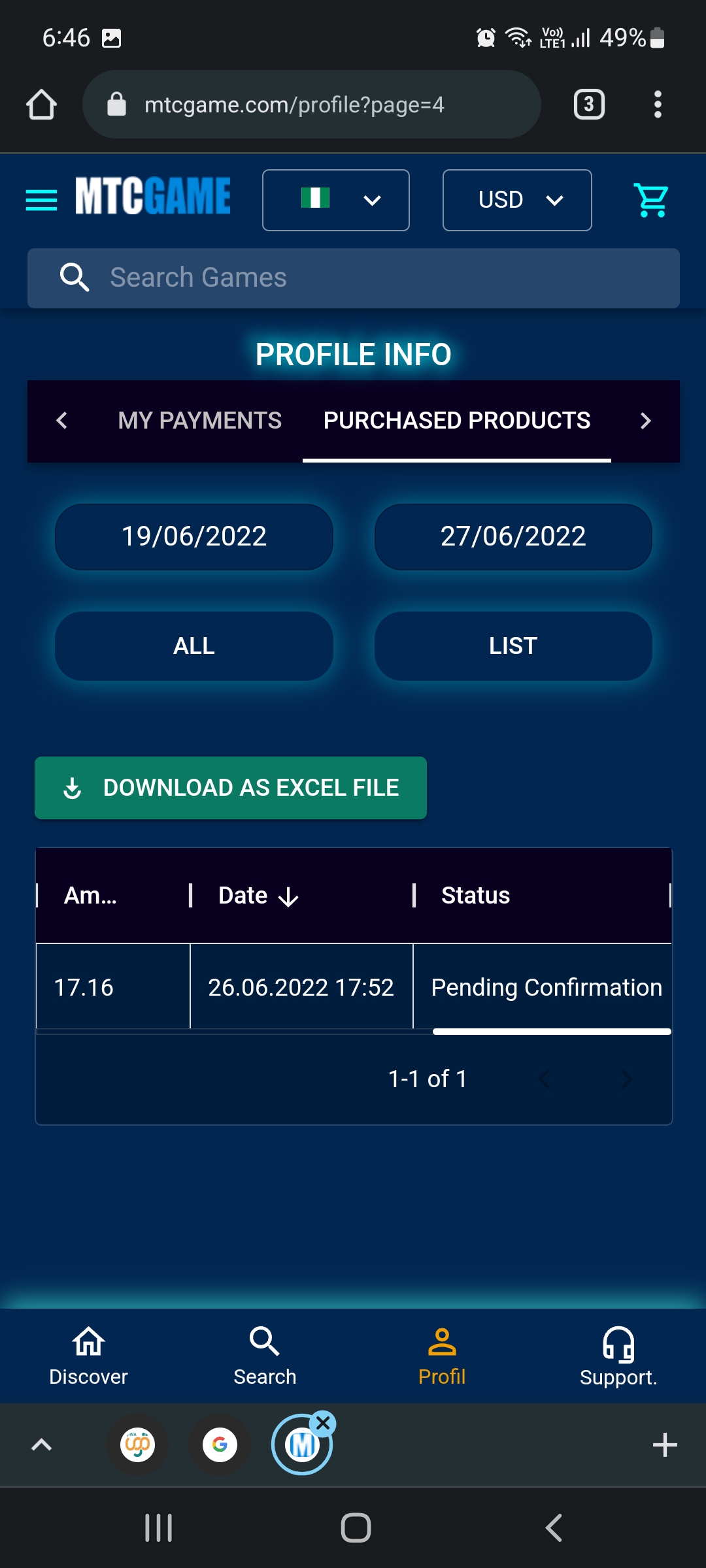The width and height of the screenshot is (706, 1568).
Task: Go to the Discover section
Action: [88, 1355]
